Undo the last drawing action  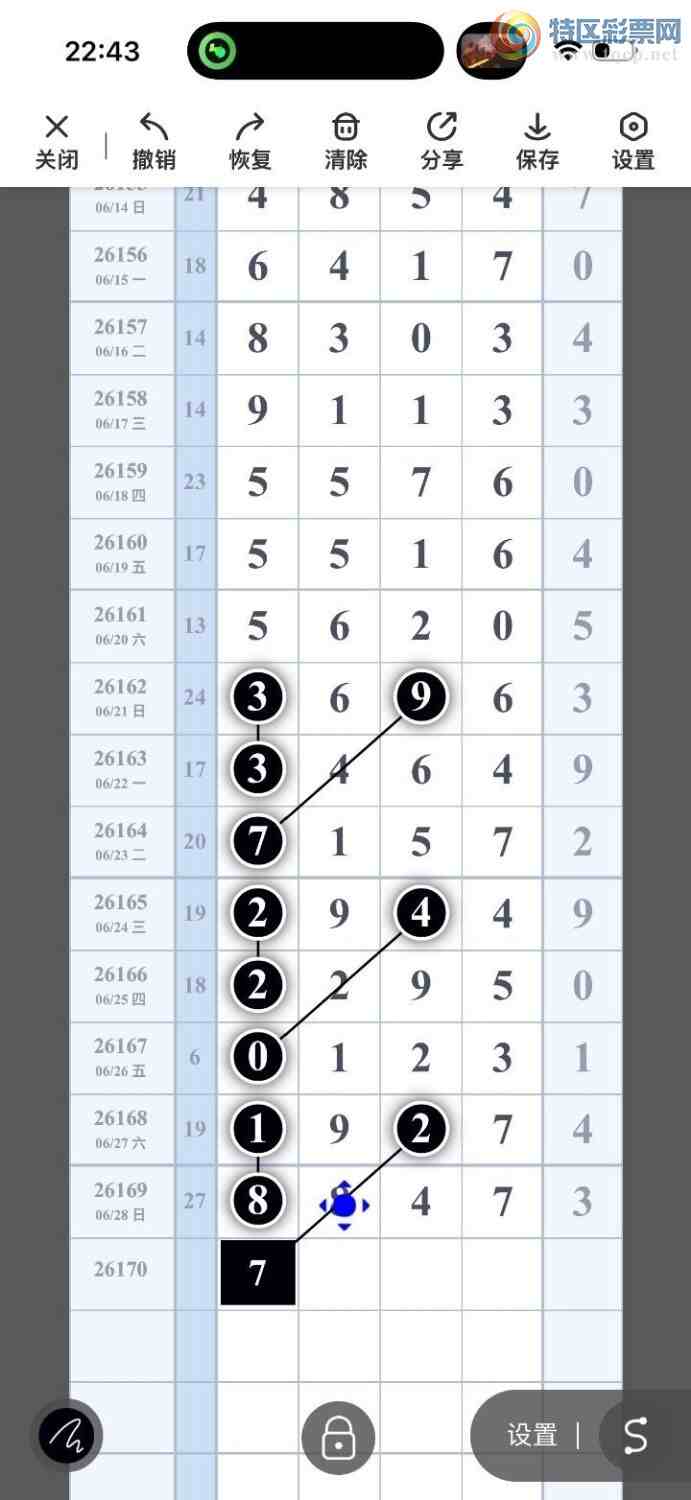[154, 142]
